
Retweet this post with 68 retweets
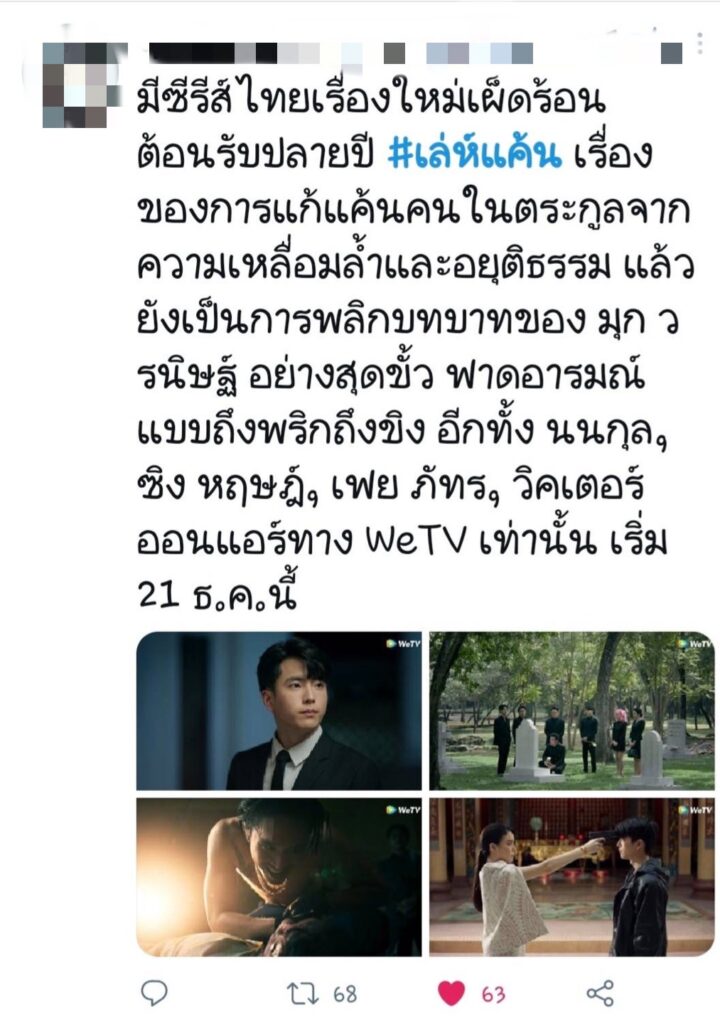(301, 993)
